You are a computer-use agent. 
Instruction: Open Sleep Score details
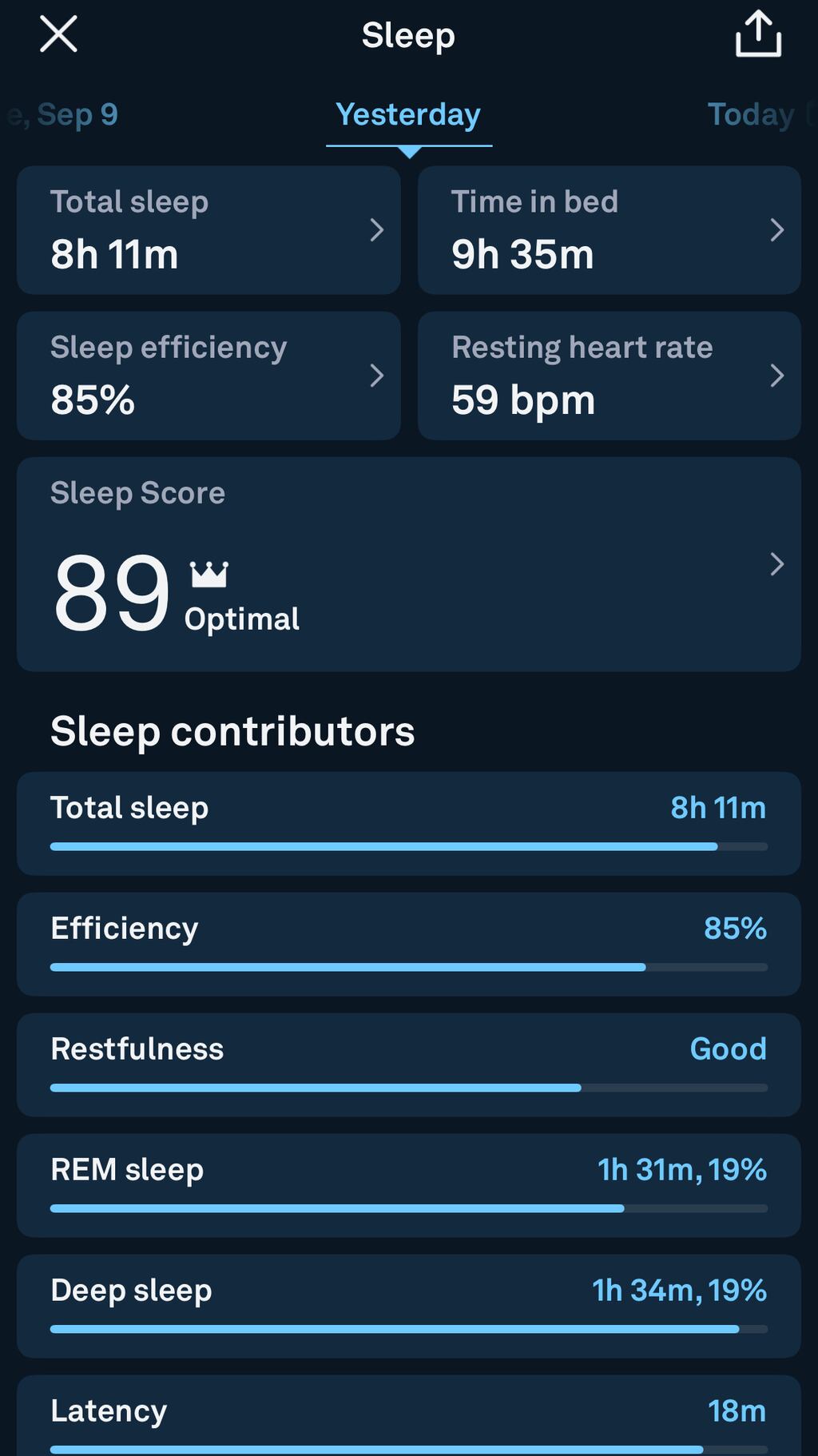click(777, 565)
